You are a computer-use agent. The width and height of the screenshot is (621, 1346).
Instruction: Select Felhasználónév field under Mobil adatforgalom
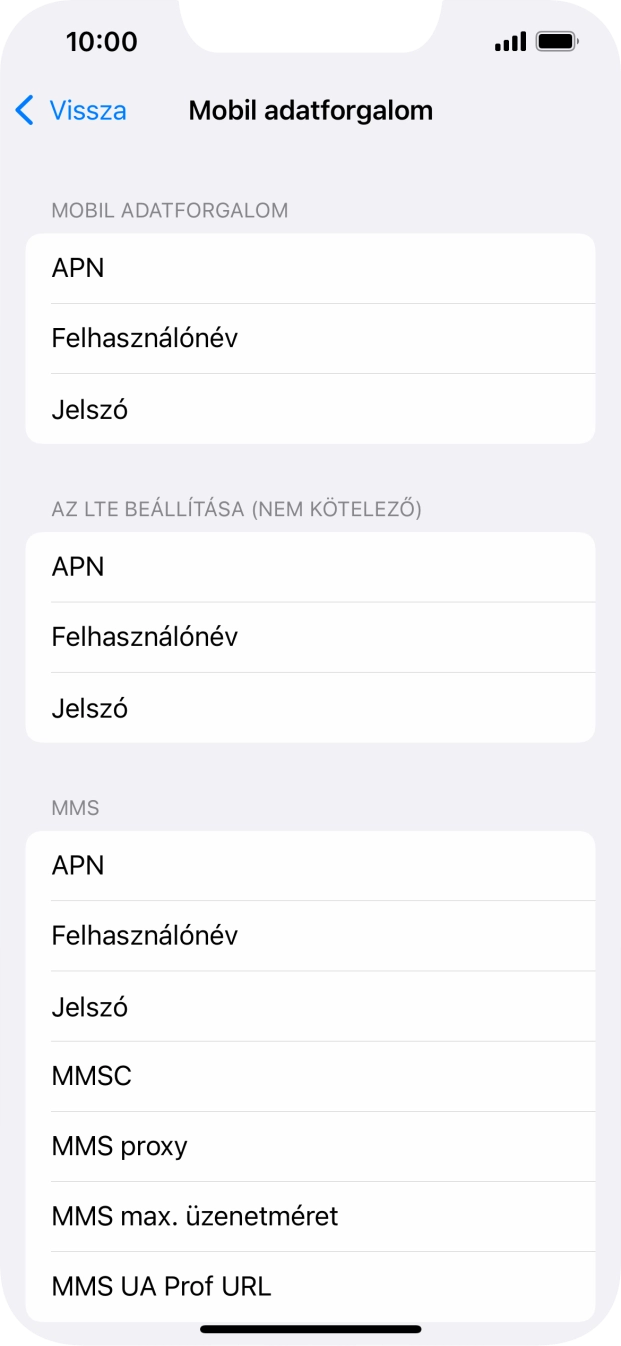[x=310, y=338]
